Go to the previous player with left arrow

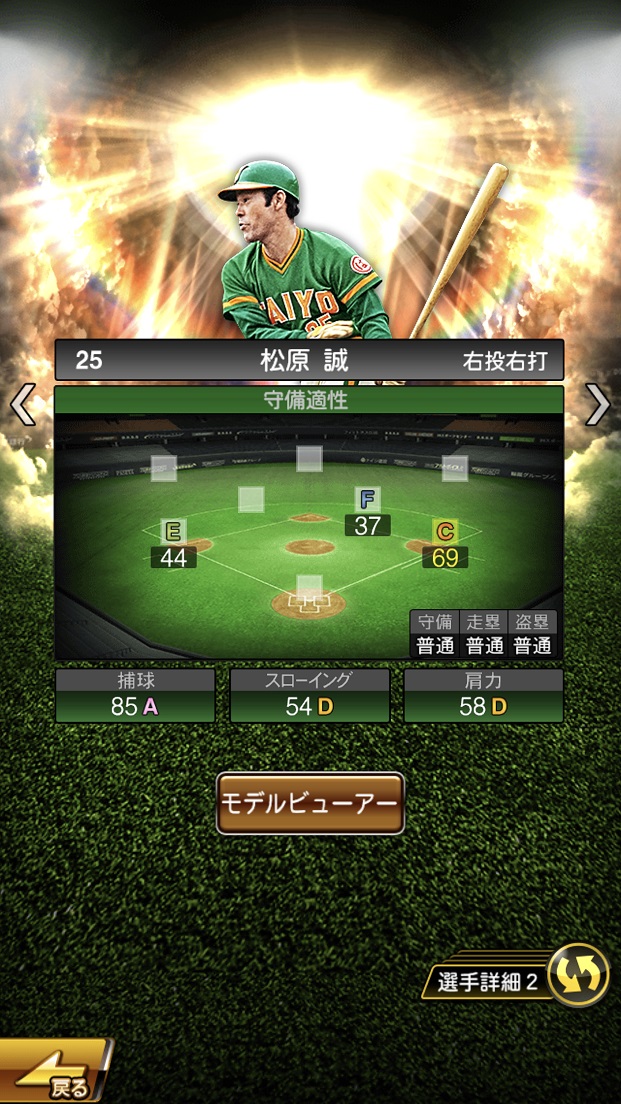click(22, 404)
